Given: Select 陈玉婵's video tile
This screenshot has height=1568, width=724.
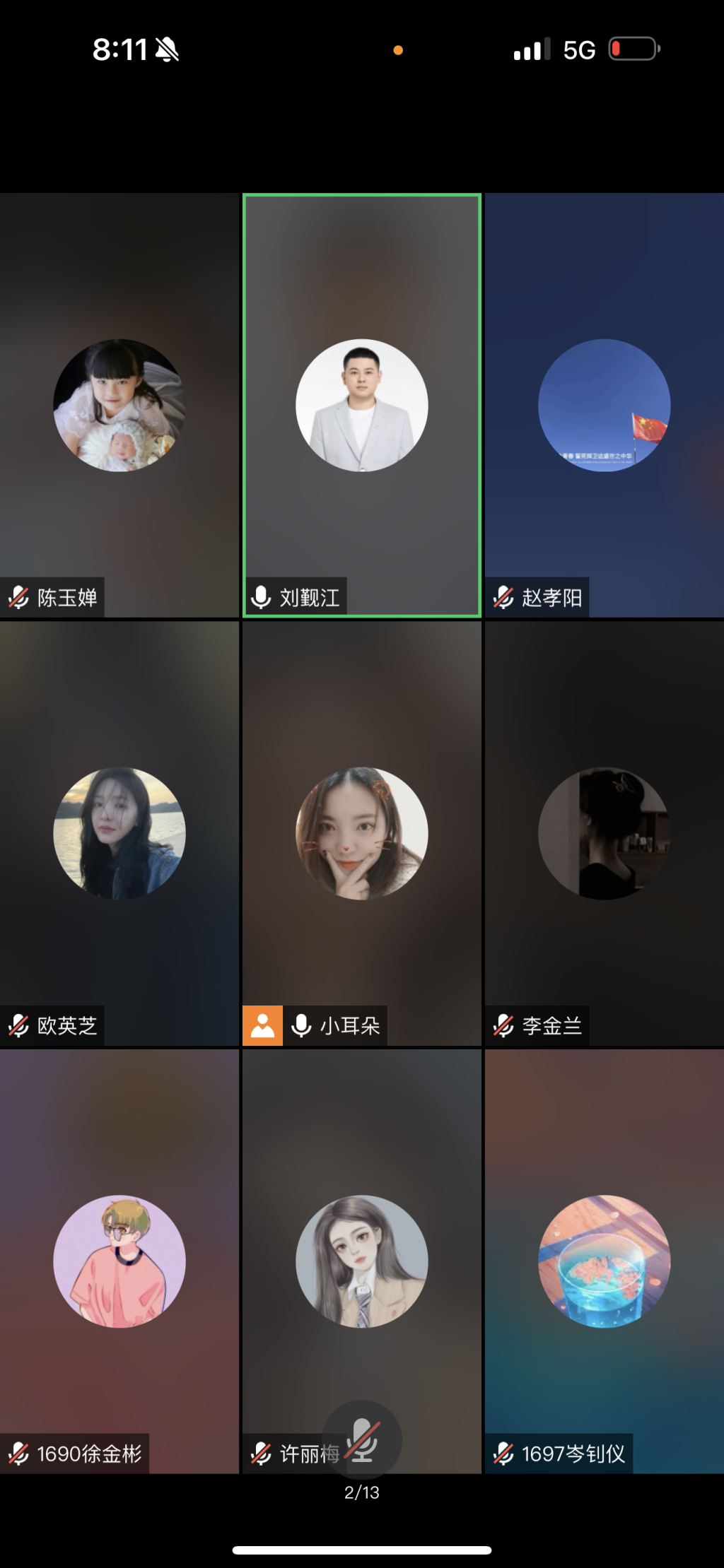Looking at the screenshot, I should tap(119, 405).
